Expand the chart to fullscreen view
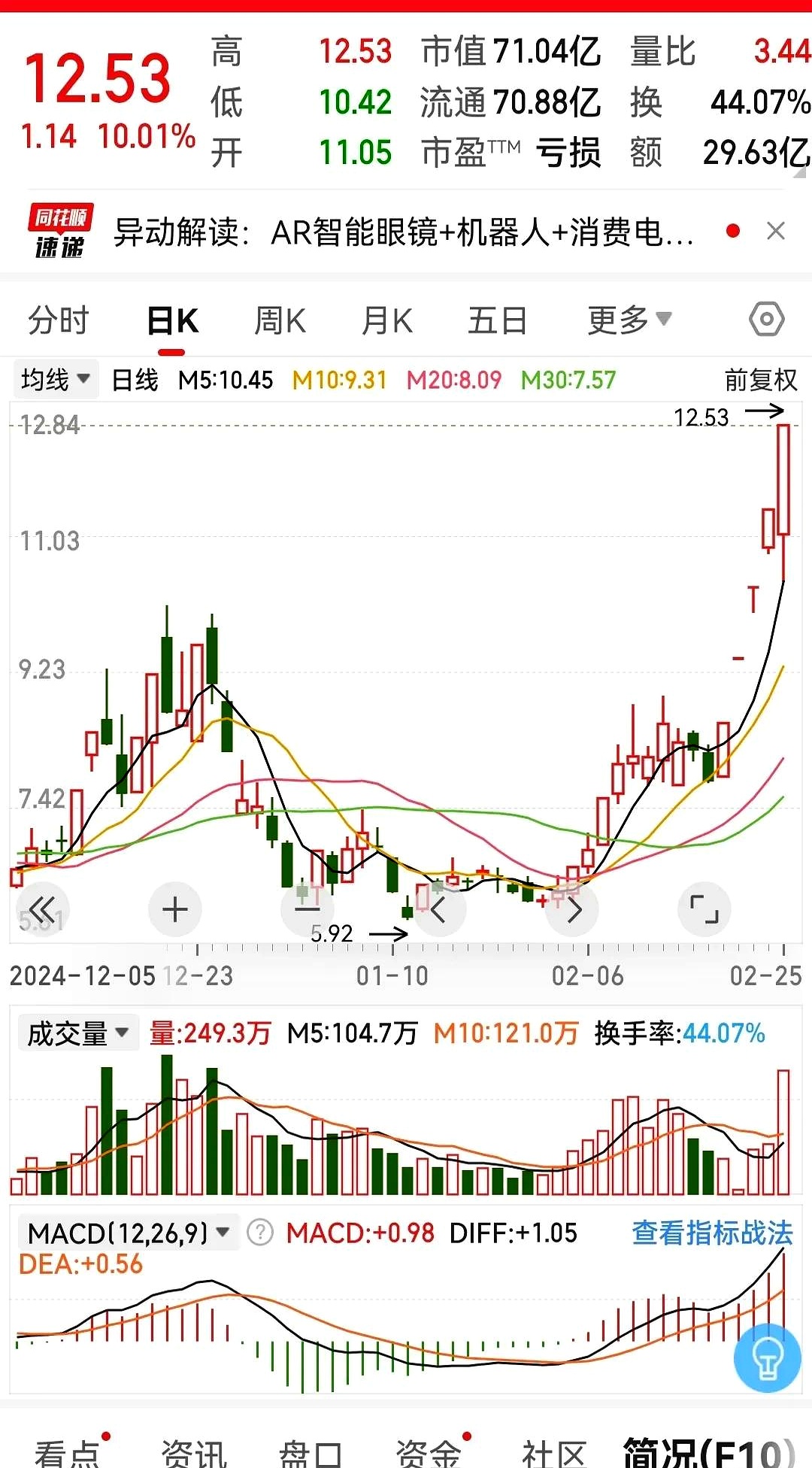The image size is (812, 1468). point(704,908)
